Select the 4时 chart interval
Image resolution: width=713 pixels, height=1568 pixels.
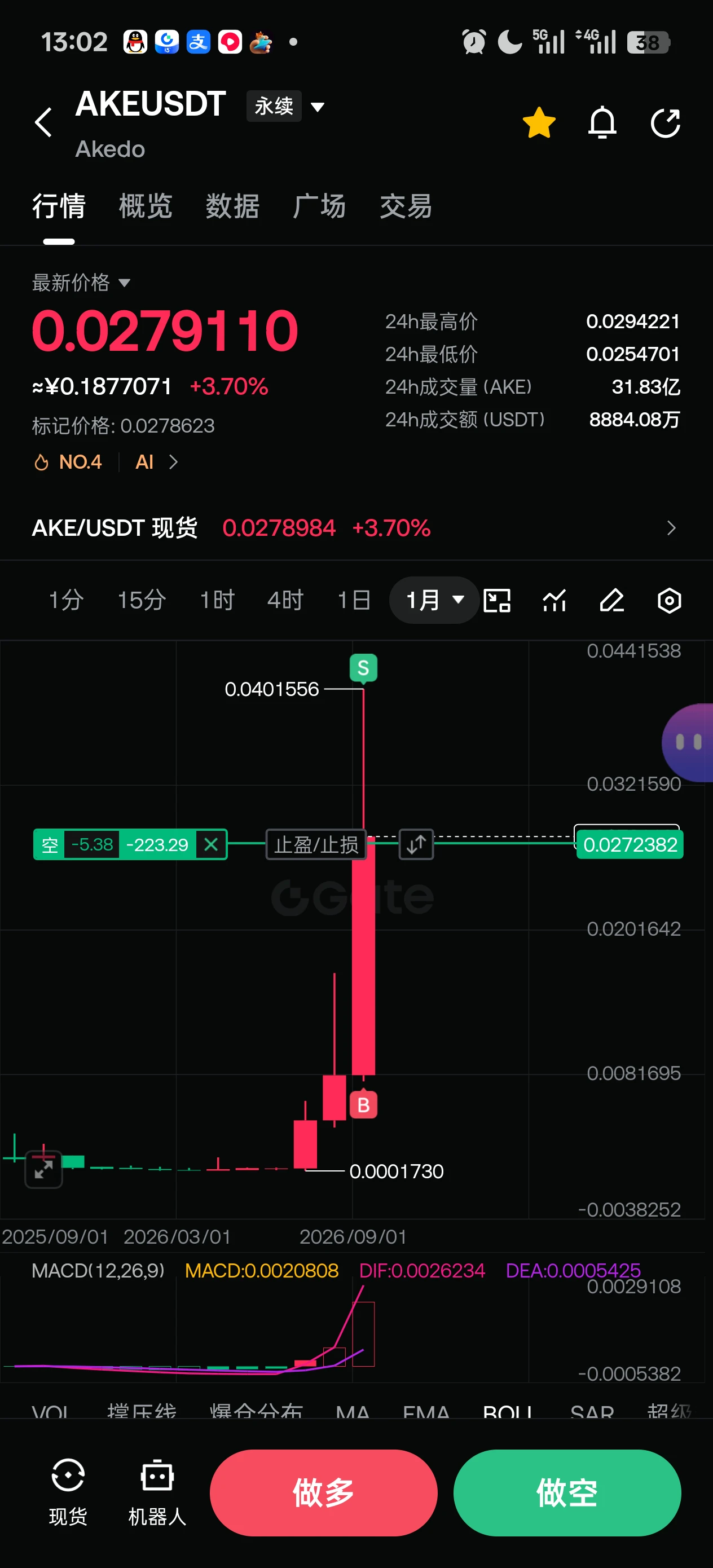coord(285,600)
